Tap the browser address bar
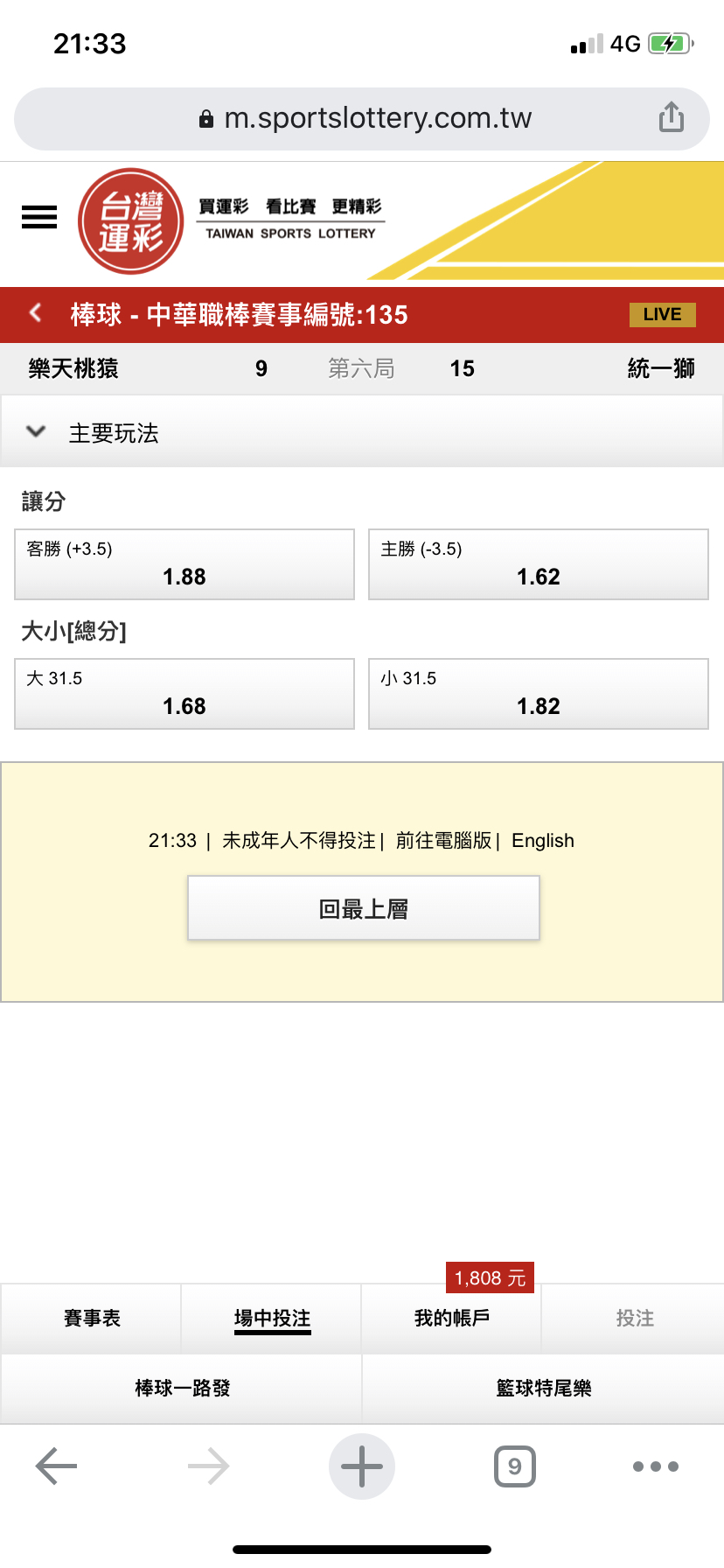 tap(362, 118)
